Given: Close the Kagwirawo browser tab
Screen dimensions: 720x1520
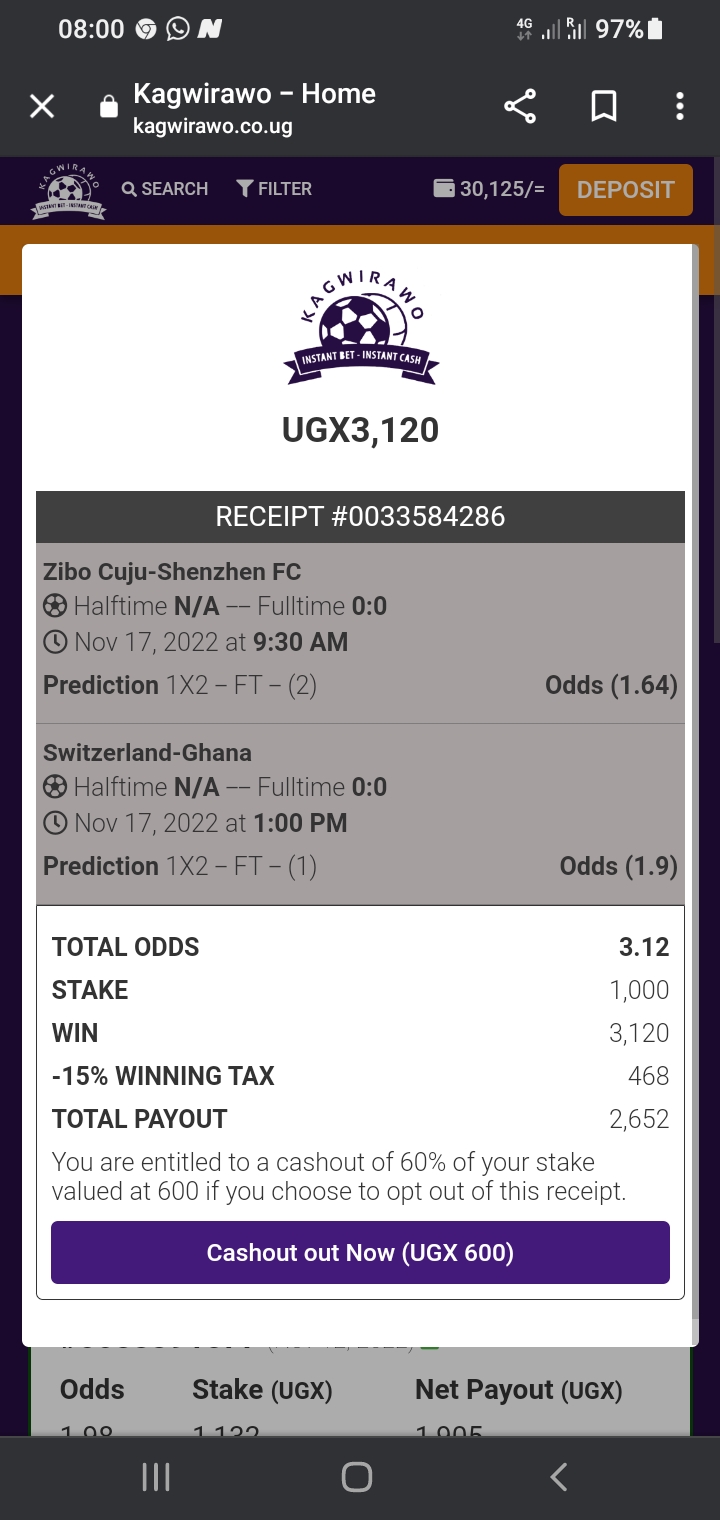Looking at the screenshot, I should coord(42,106).
